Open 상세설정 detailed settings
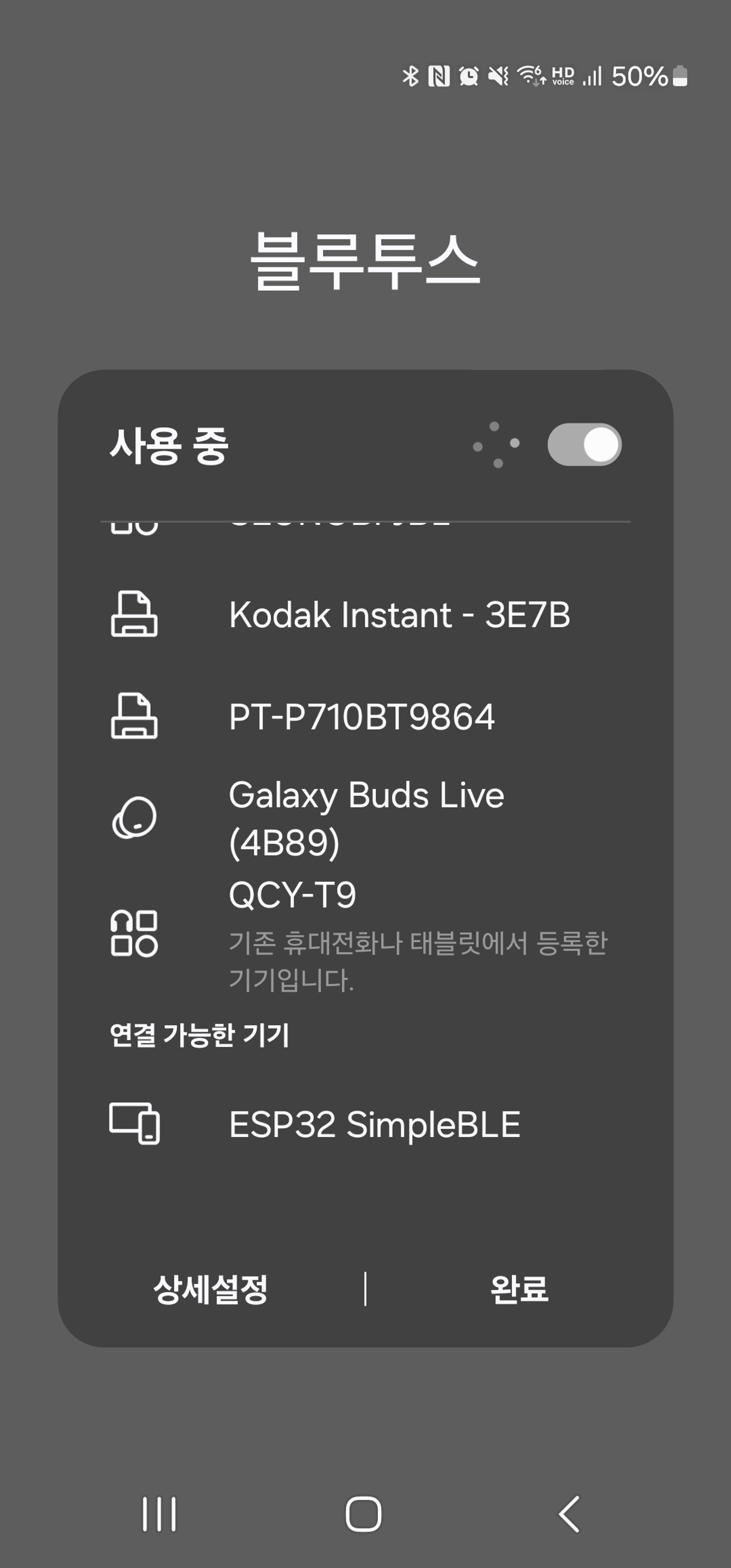This screenshot has width=731, height=1568. click(x=211, y=1289)
